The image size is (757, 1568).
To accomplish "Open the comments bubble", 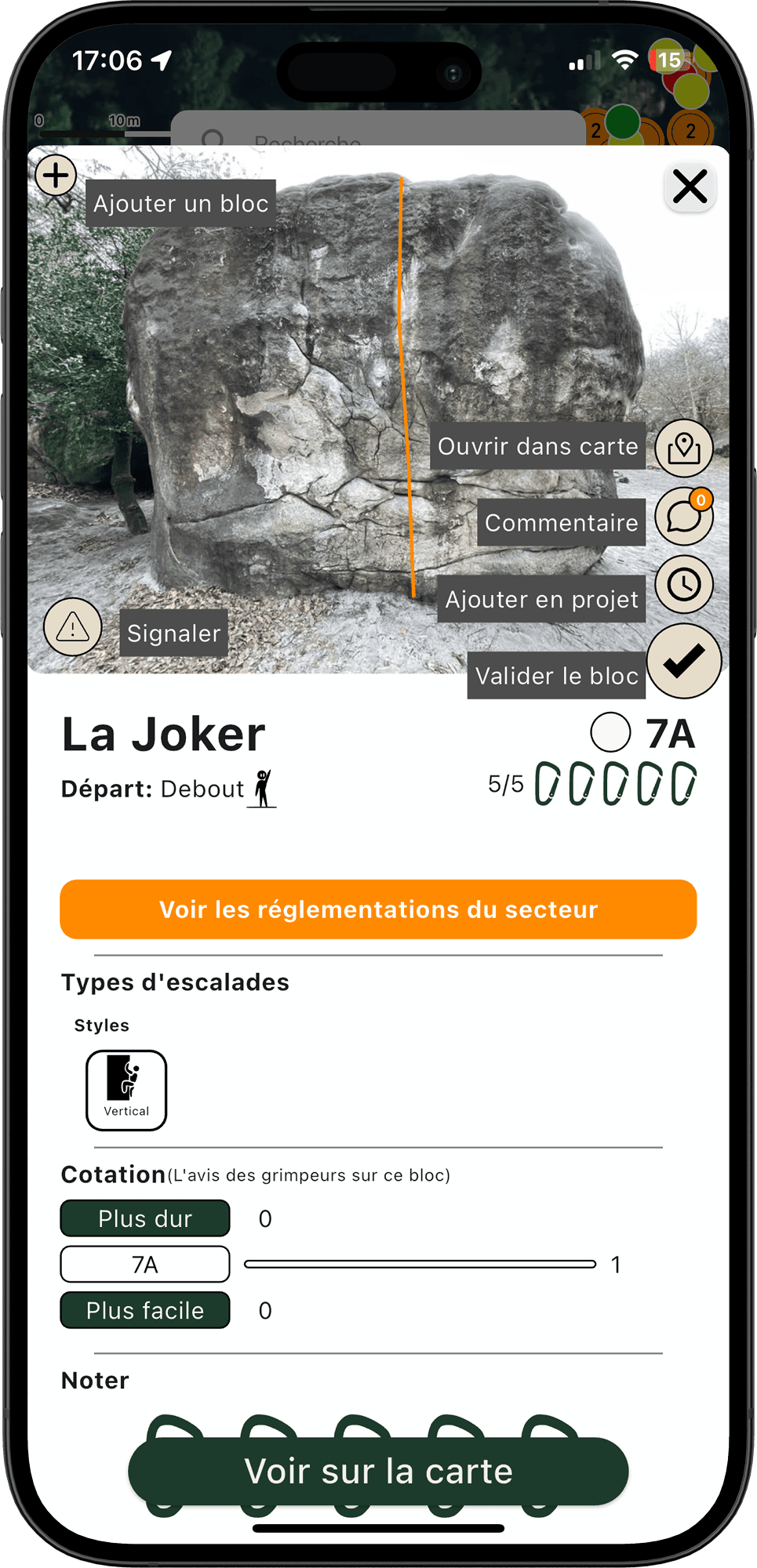I will [683, 517].
